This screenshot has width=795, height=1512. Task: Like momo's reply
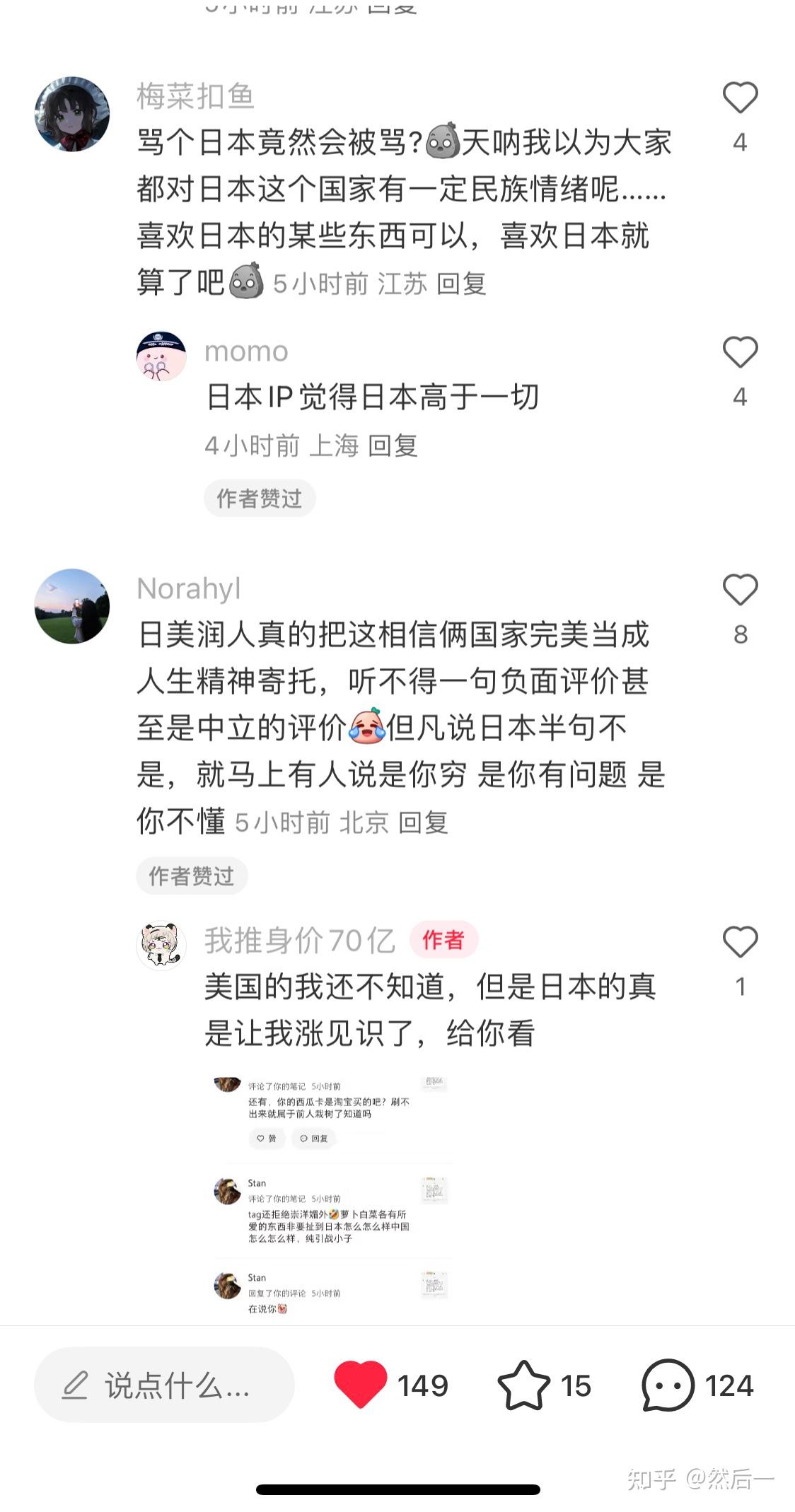click(740, 352)
